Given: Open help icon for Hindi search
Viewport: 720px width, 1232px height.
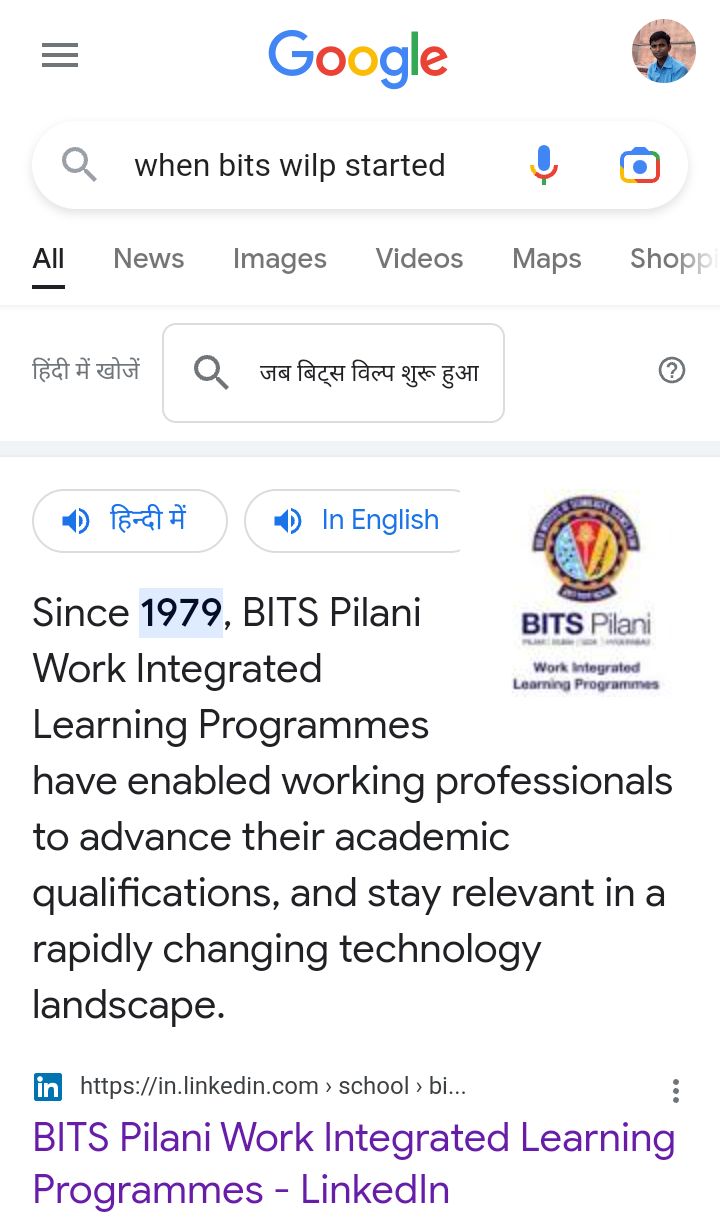Looking at the screenshot, I should [x=672, y=371].
